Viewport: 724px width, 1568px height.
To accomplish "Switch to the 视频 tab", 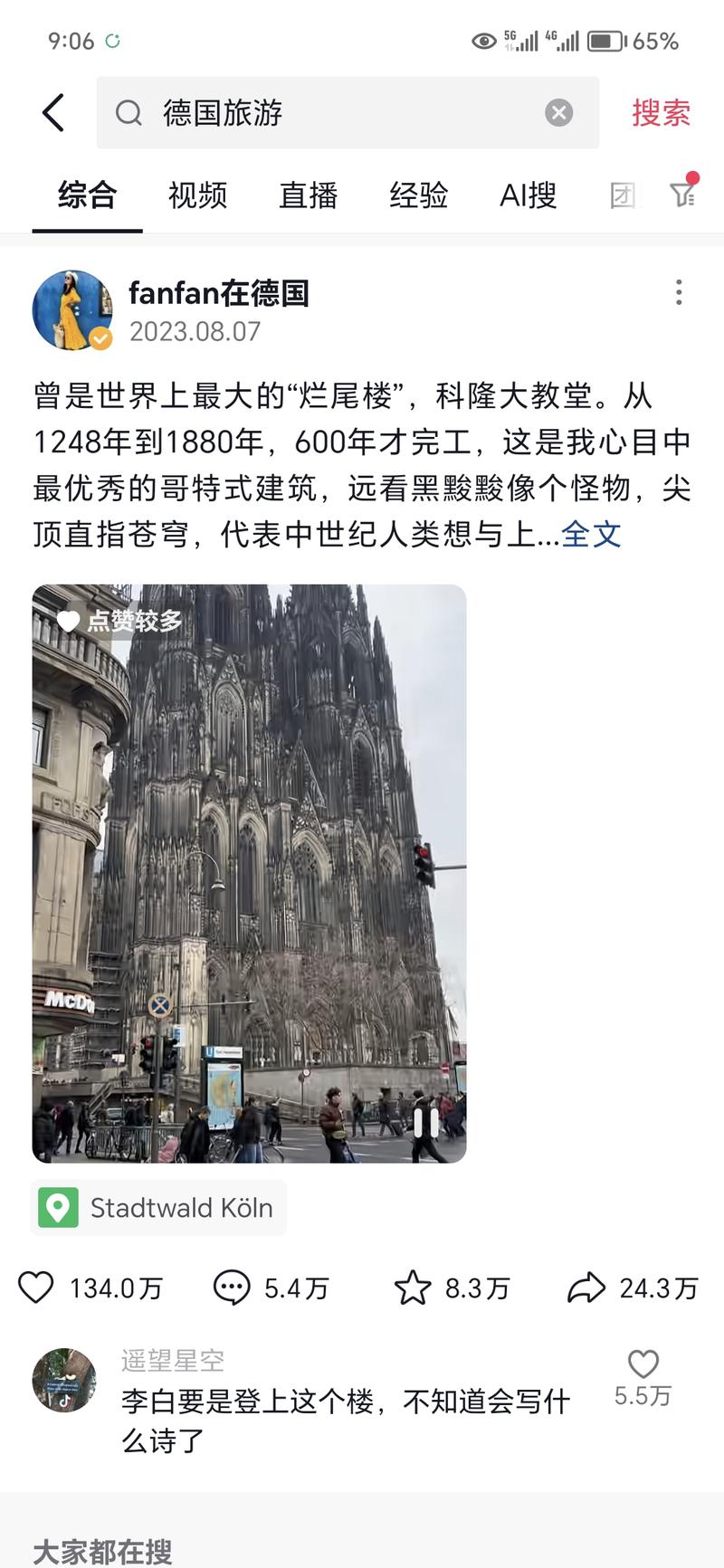I will (195, 195).
